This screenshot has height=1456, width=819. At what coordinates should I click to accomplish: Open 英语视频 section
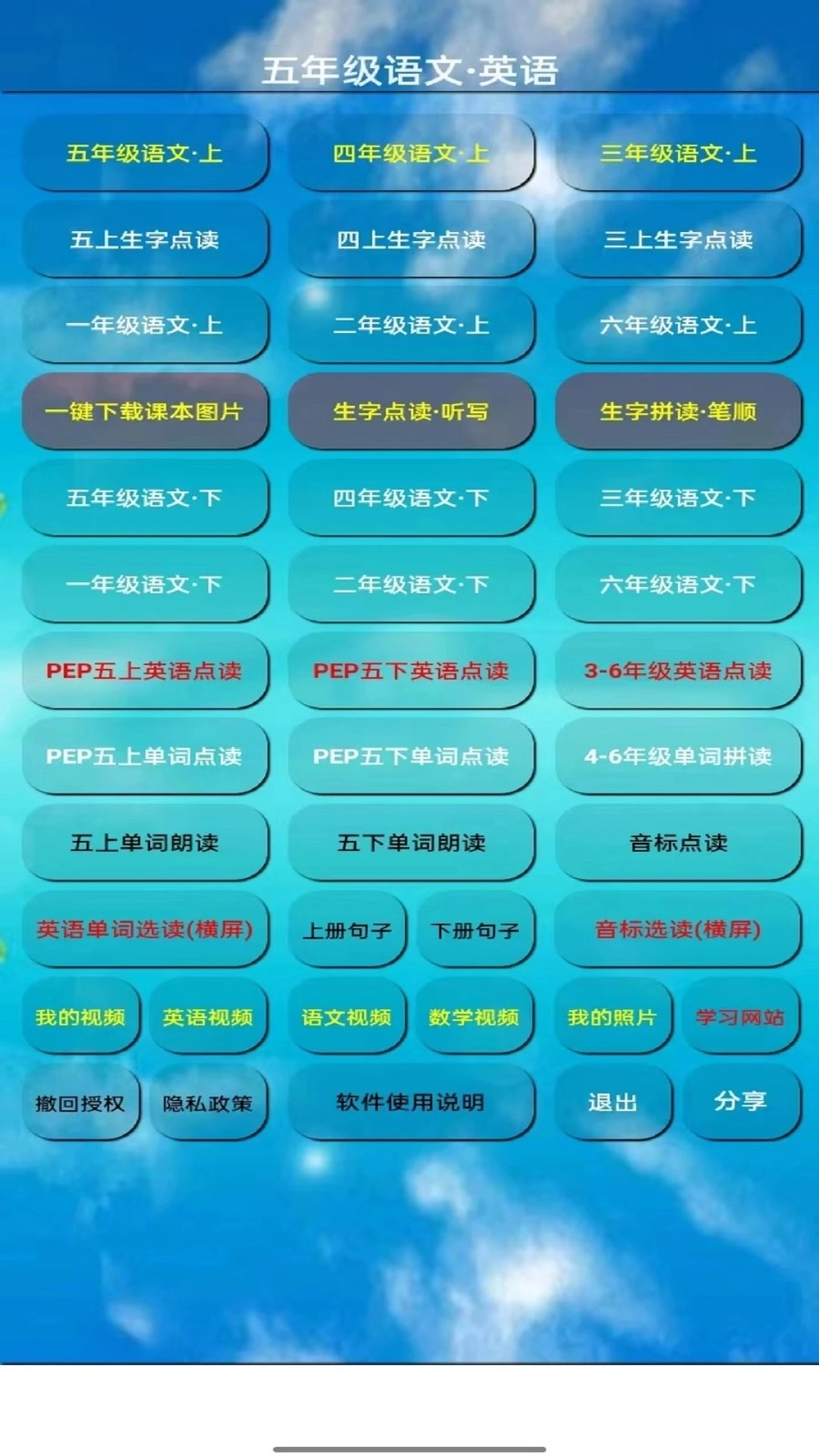208,1018
